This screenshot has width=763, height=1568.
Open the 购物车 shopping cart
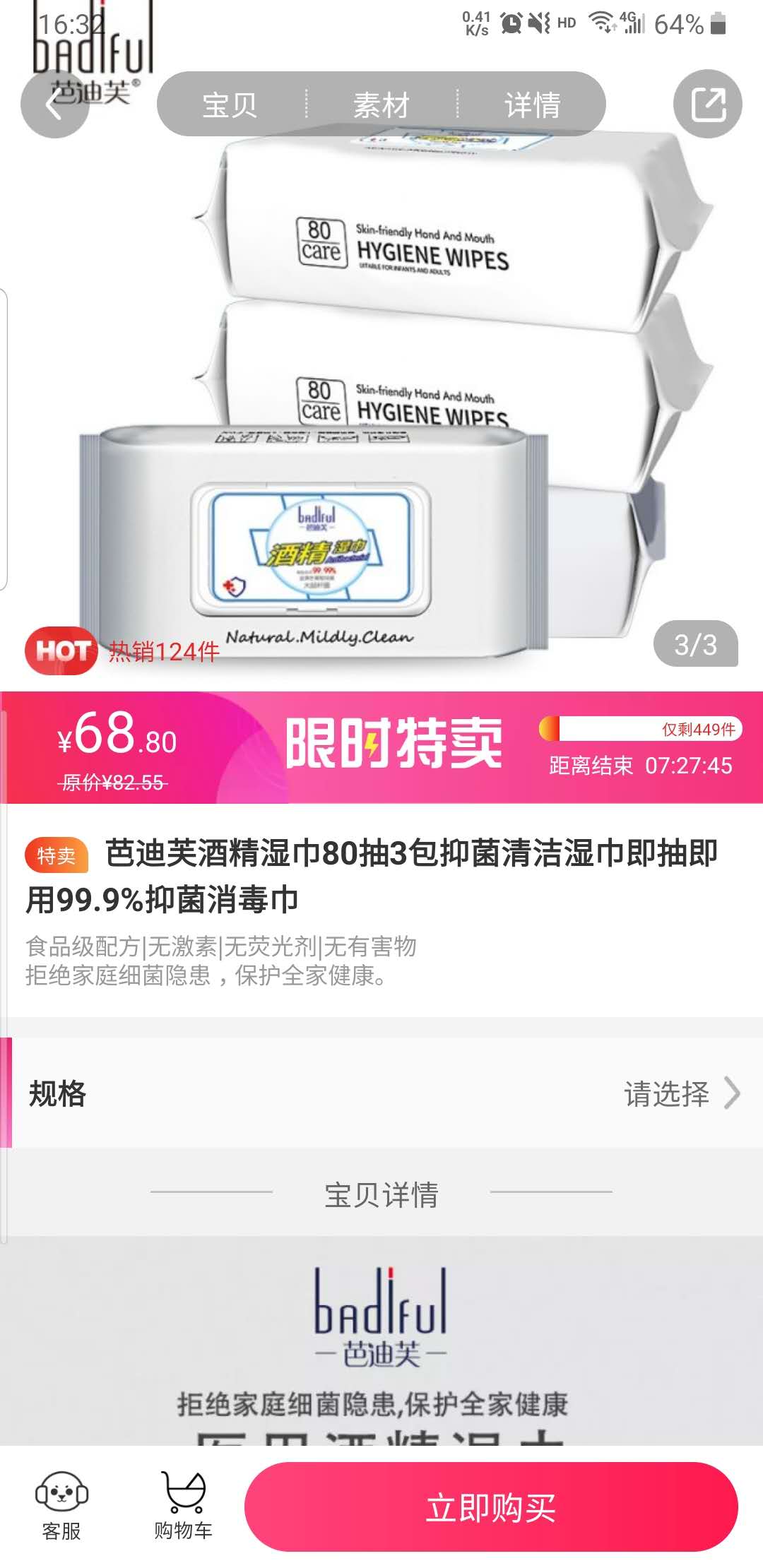(x=183, y=1506)
